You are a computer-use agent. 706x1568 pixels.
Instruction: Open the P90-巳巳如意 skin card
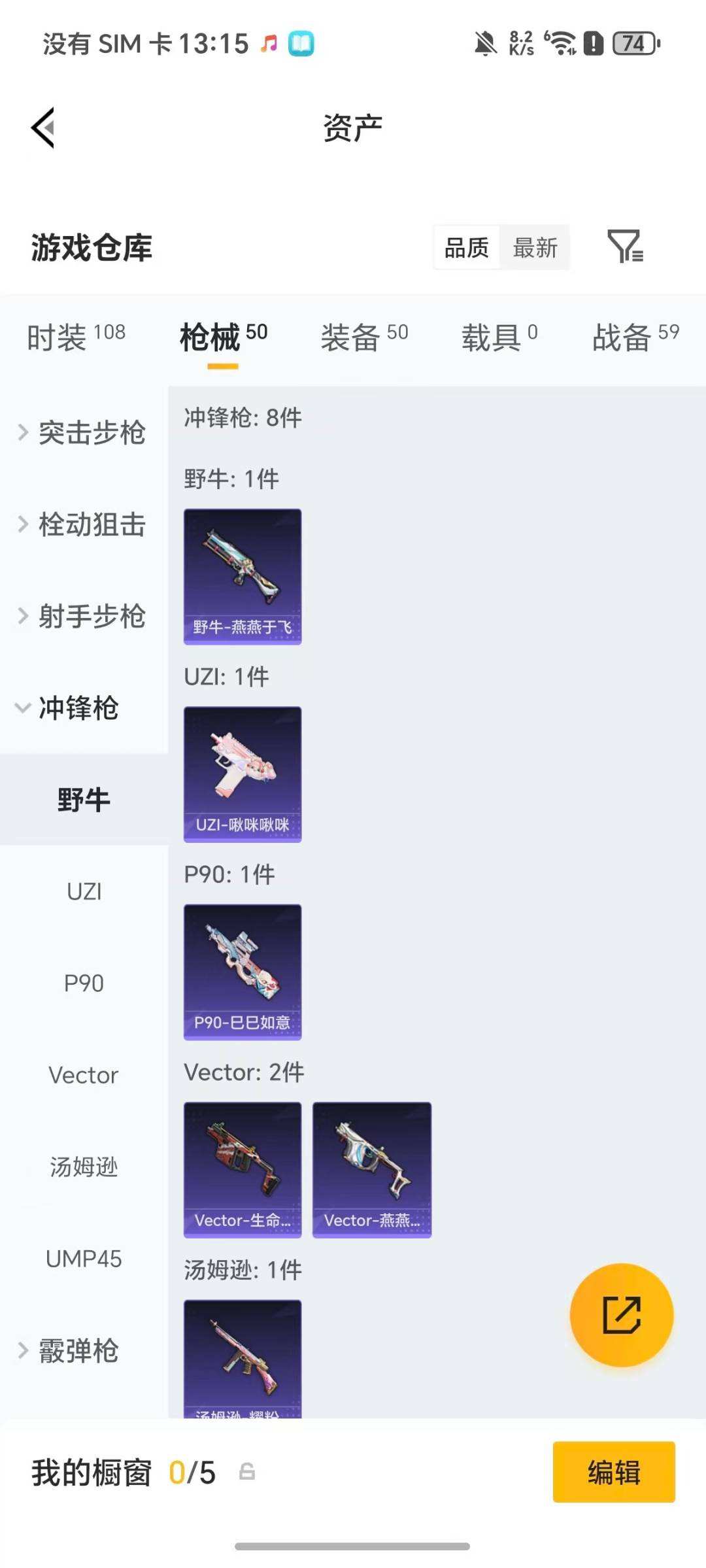pos(243,972)
